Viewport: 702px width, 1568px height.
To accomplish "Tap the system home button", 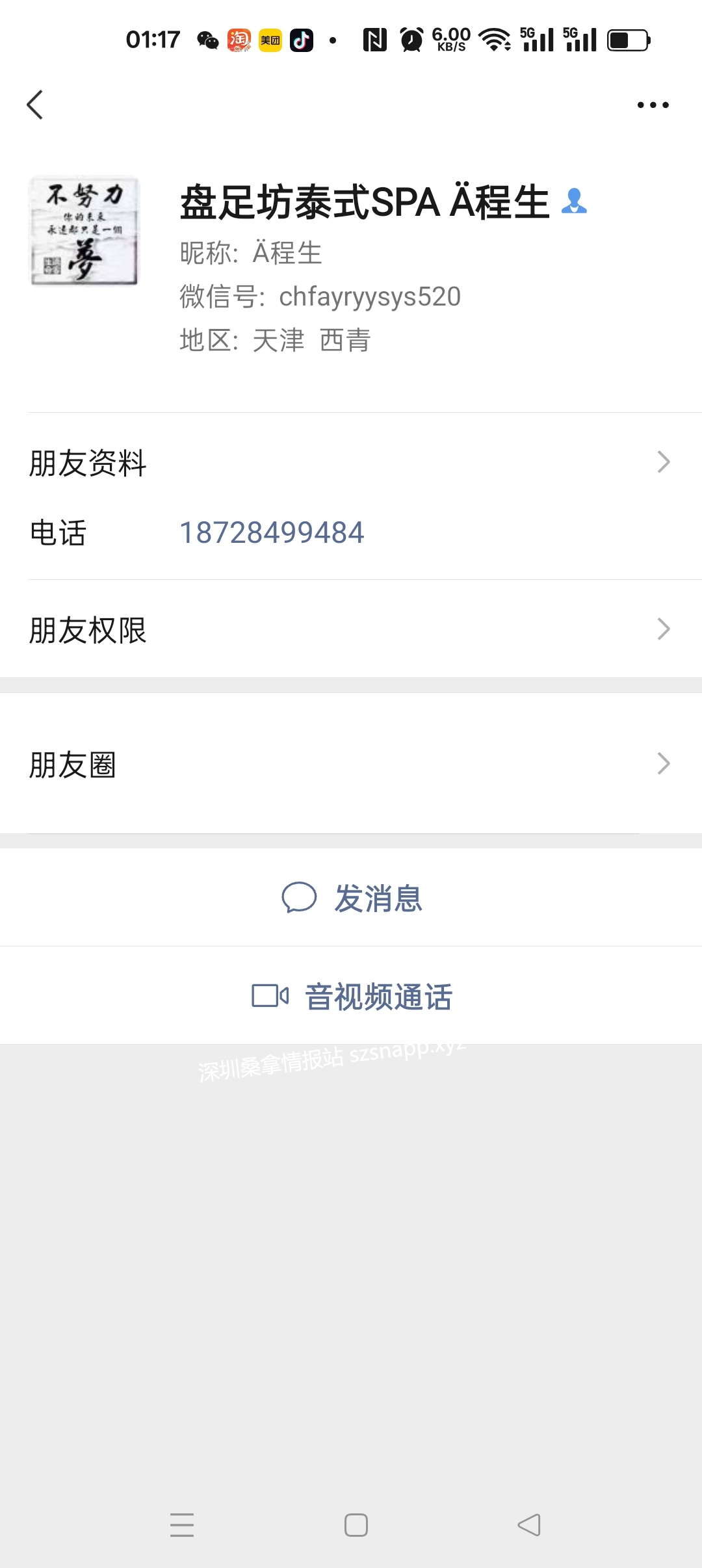I will pos(356,1524).
